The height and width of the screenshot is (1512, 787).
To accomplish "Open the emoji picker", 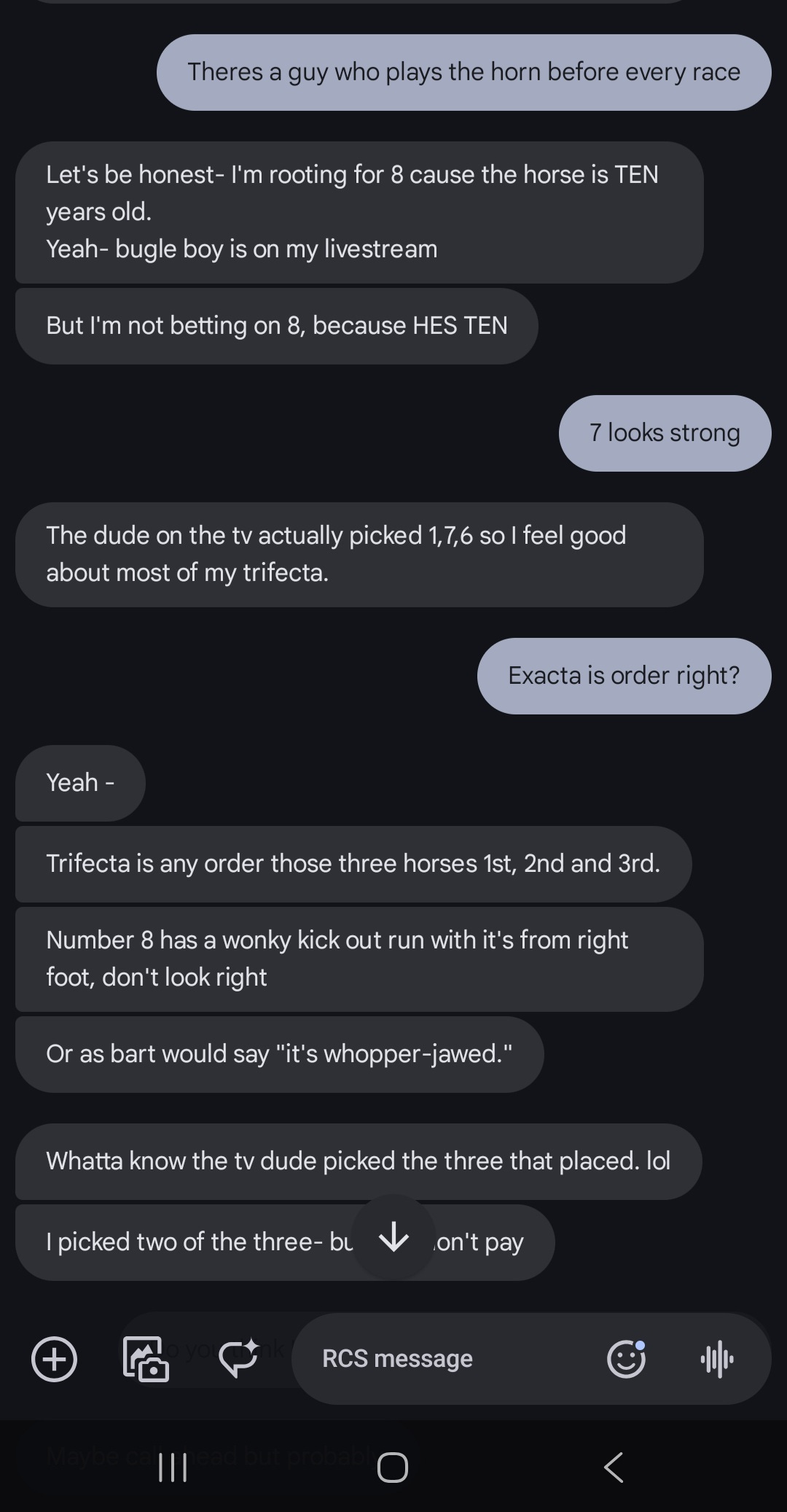I will pyautogui.click(x=626, y=1359).
